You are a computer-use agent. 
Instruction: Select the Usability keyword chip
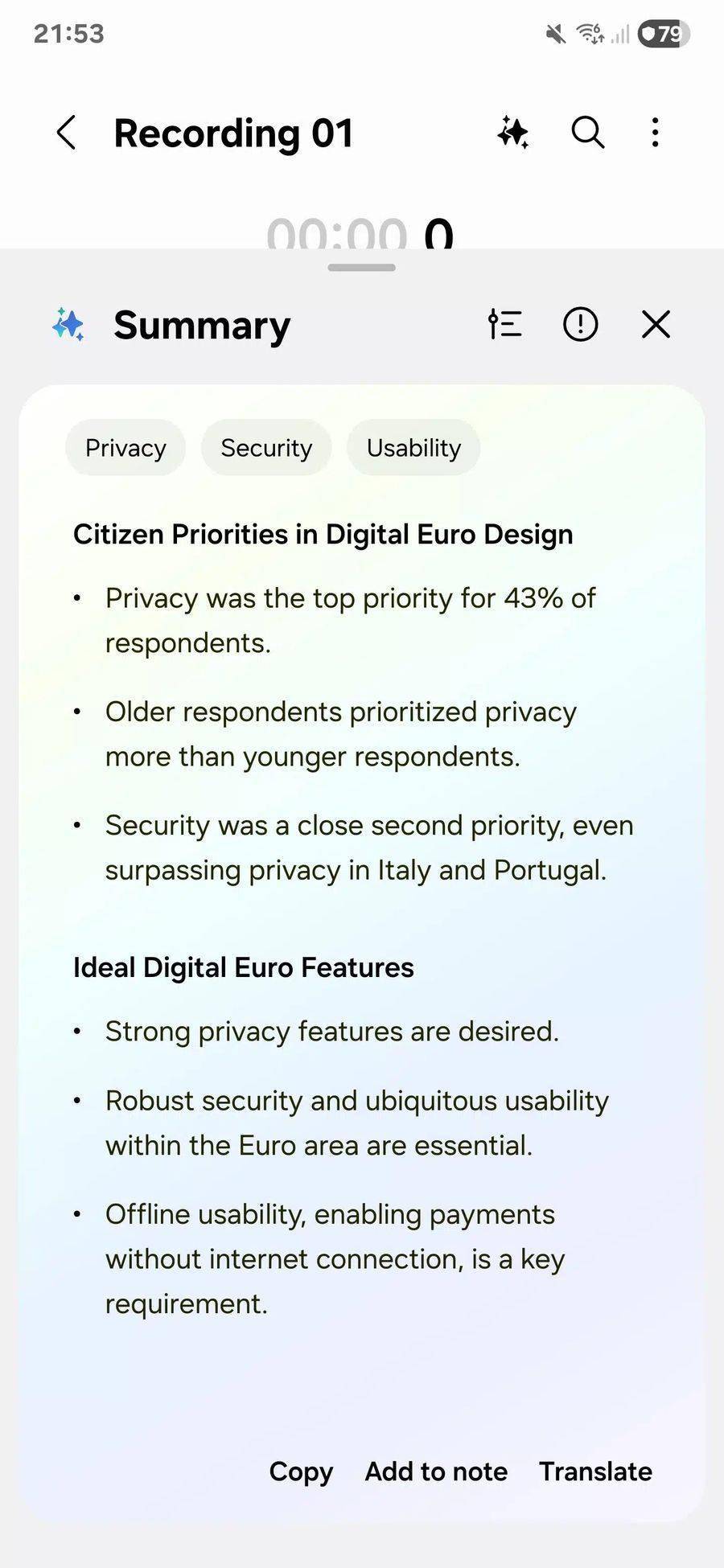click(x=413, y=448)
